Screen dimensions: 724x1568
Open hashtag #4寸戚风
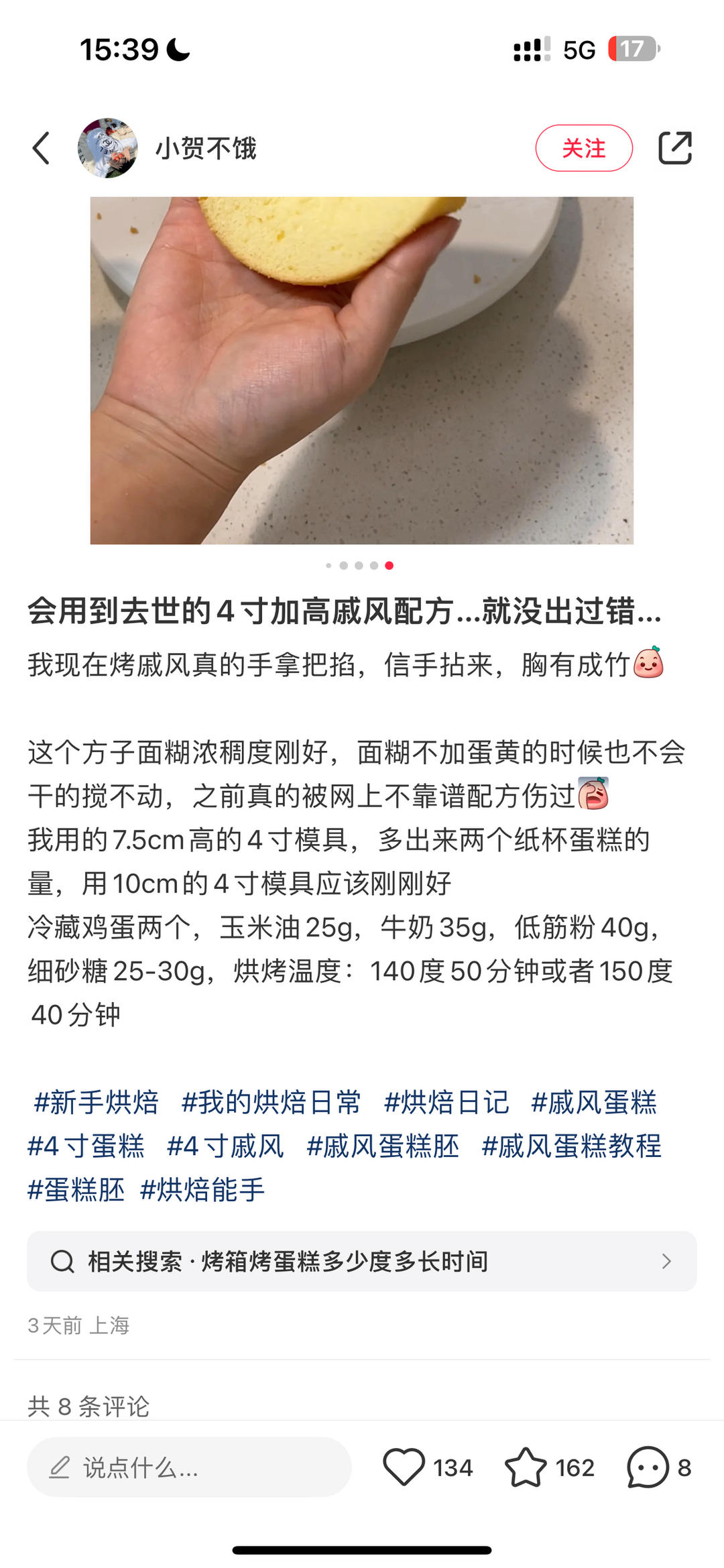pos(225,1146)
